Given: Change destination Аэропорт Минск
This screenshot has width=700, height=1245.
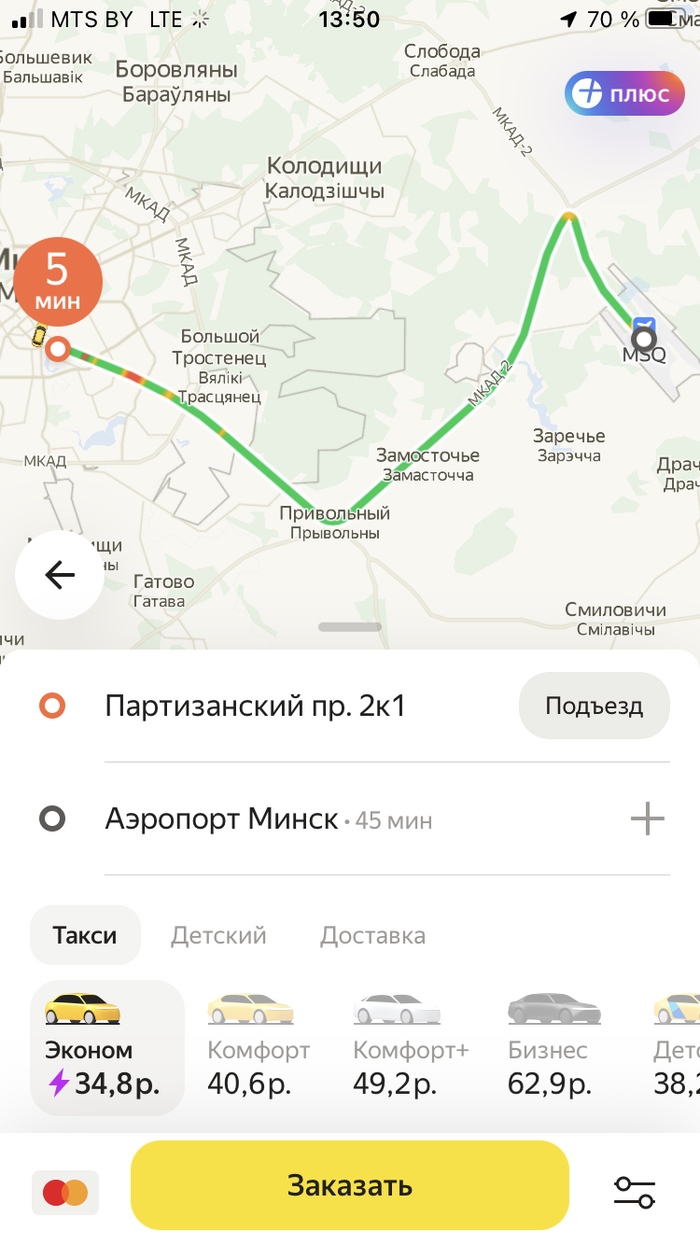Looking at the screenshot, I should click(x=222, y=820).
